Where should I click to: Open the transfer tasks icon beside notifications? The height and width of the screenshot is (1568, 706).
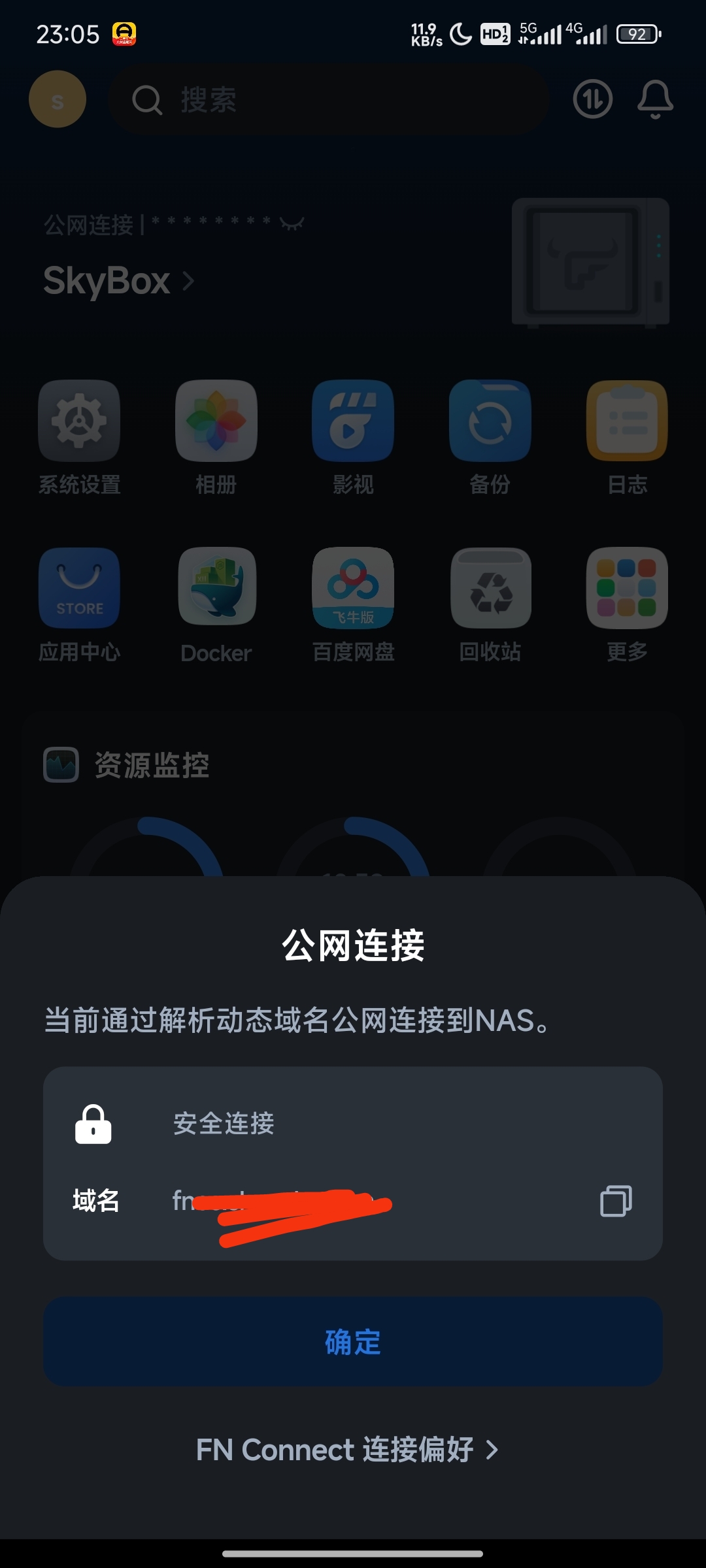(x=592, y=99)
